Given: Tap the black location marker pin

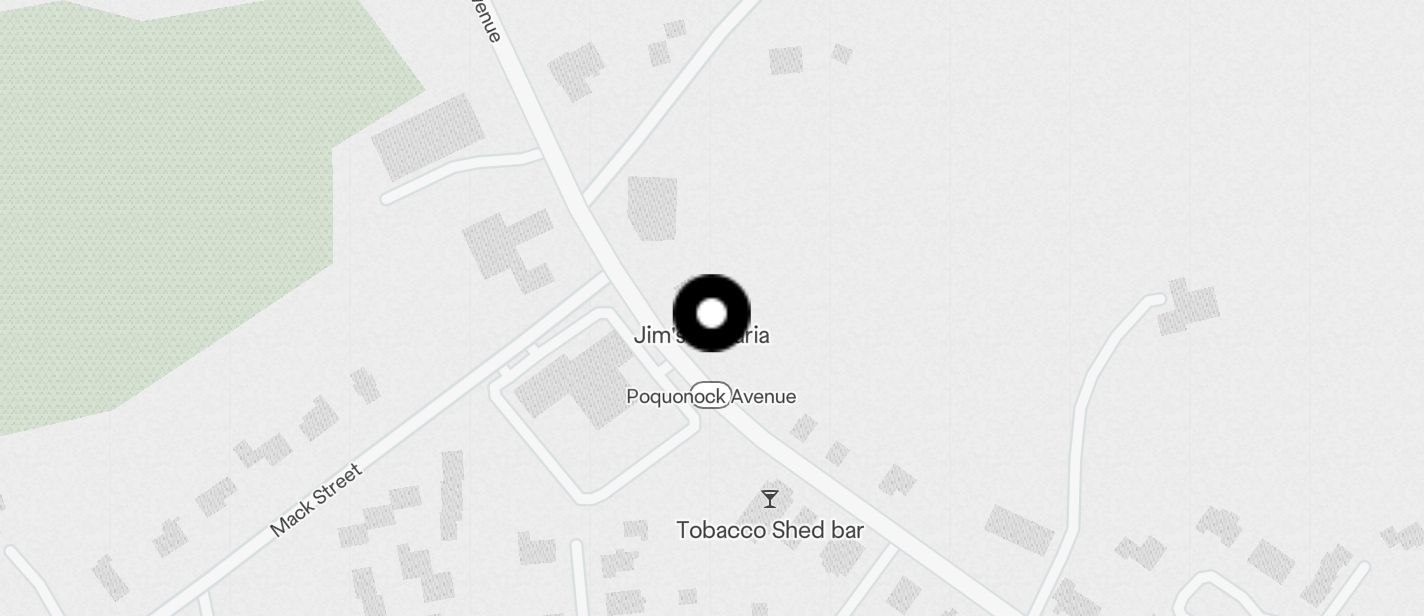Looking at the screenshot, I should [711, 313].
